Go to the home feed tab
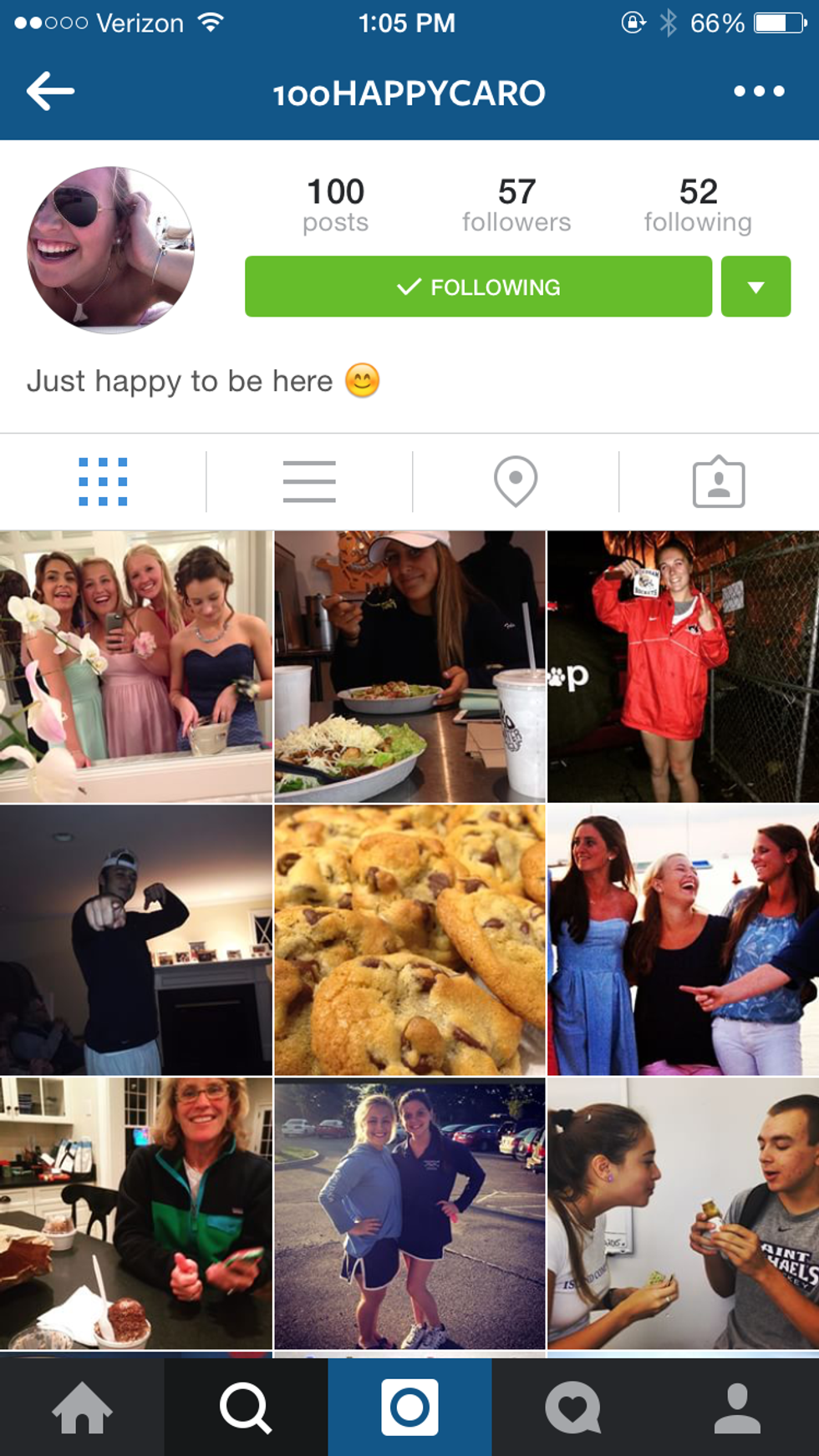This screenshot has height=1456, width=819. pyautogui.click(x=82, y=1408)
